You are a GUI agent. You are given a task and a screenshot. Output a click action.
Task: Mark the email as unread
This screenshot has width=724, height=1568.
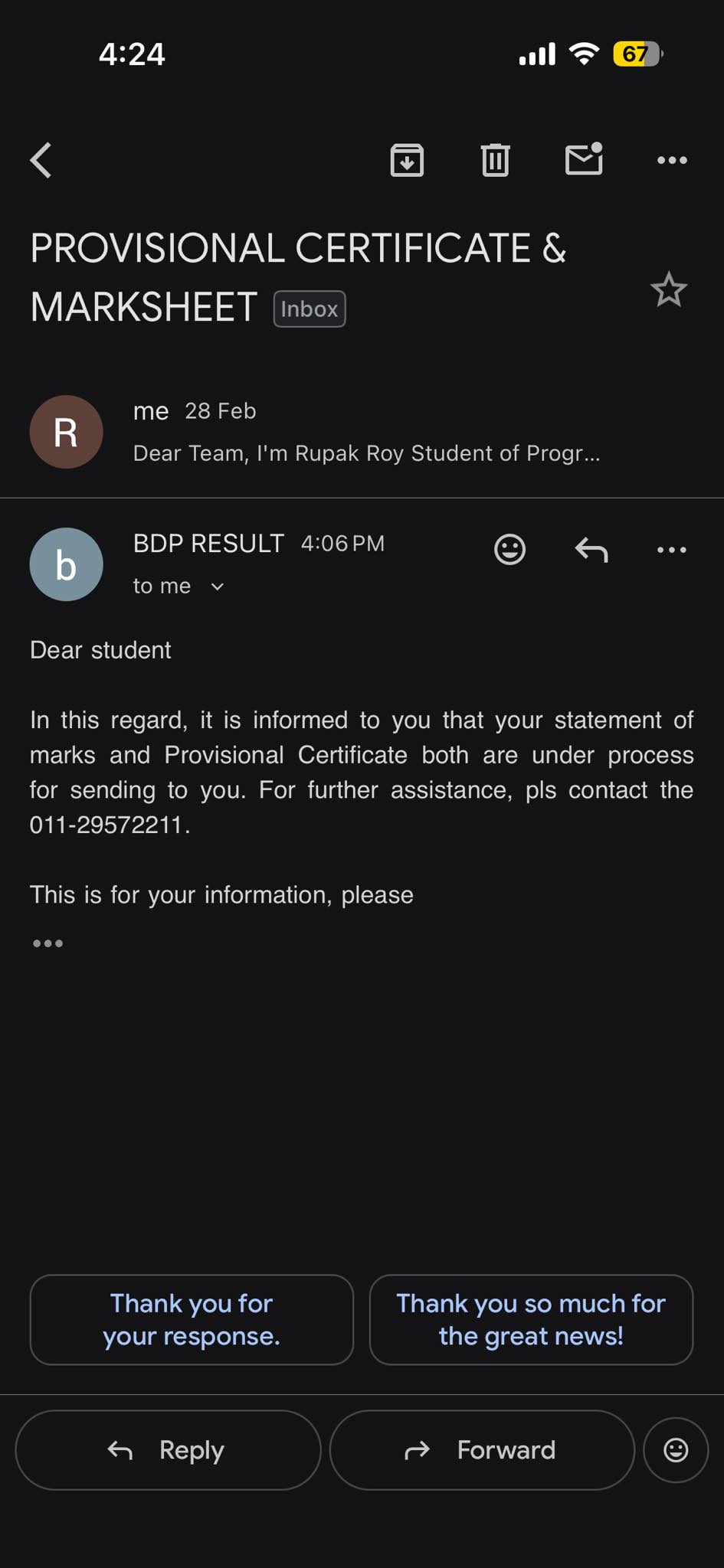(584, 159)
